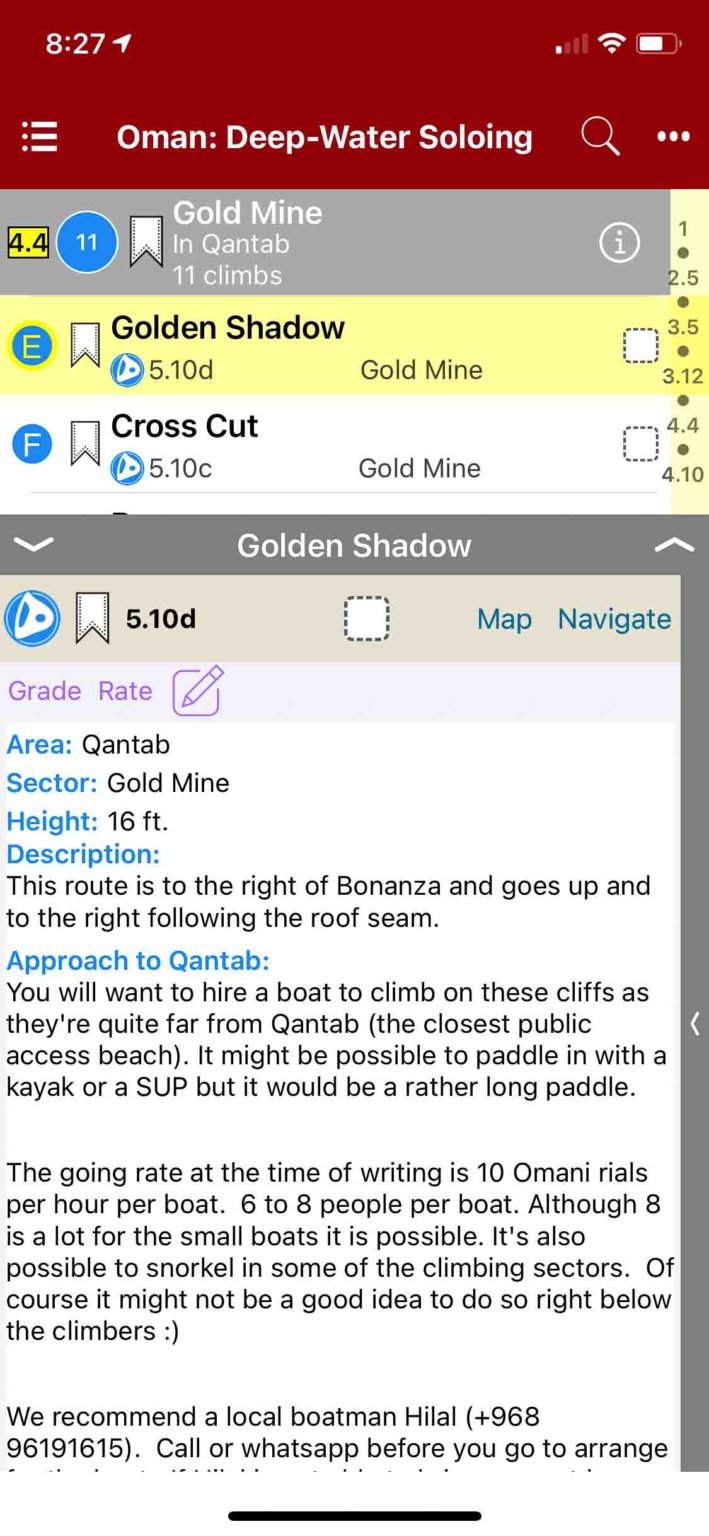Tick the checkbox in the detail panel
The width and height of the screenshot is (709, 1536).
(366, 619)
